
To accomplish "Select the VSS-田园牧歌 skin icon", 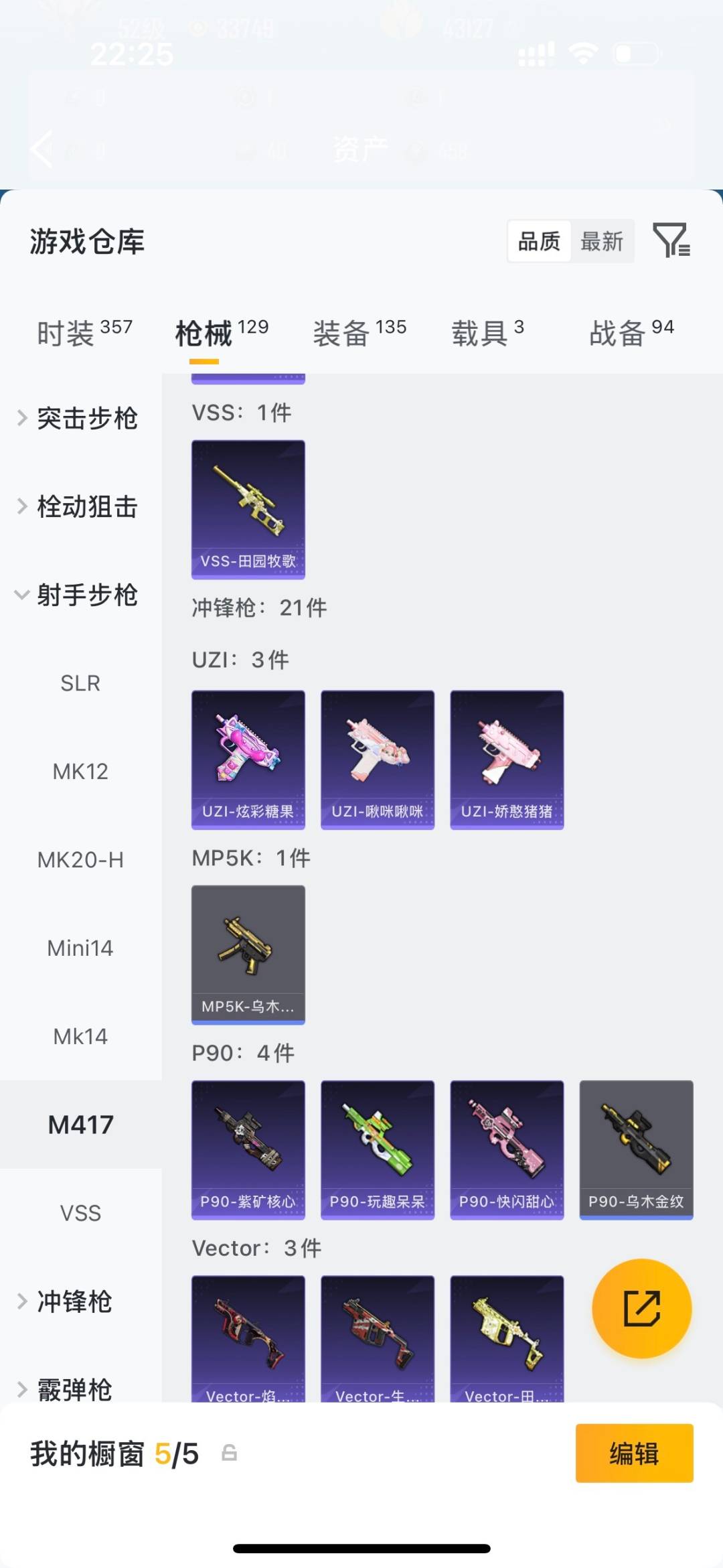I will [248, 509].
